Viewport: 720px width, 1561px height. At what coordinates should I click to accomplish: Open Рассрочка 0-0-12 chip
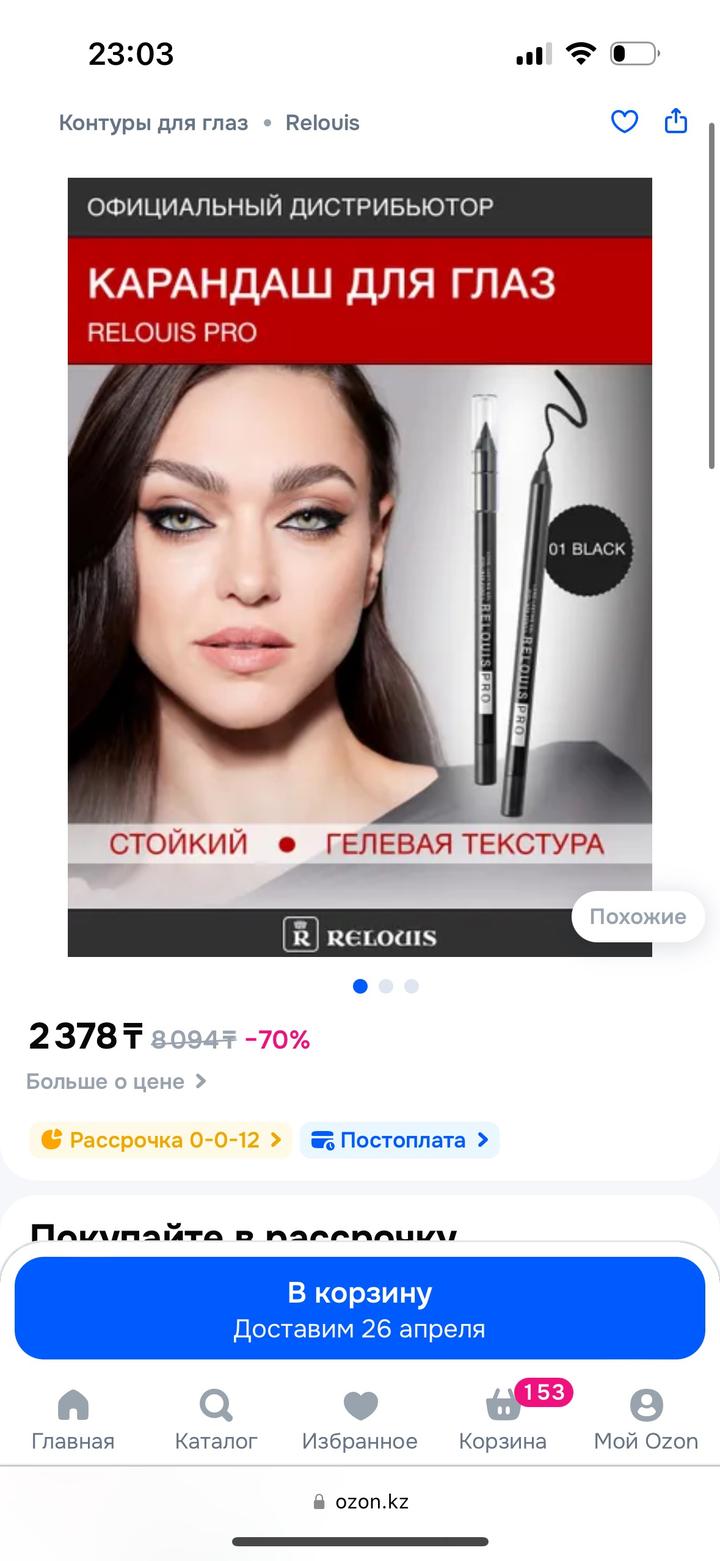point(161,1140)
